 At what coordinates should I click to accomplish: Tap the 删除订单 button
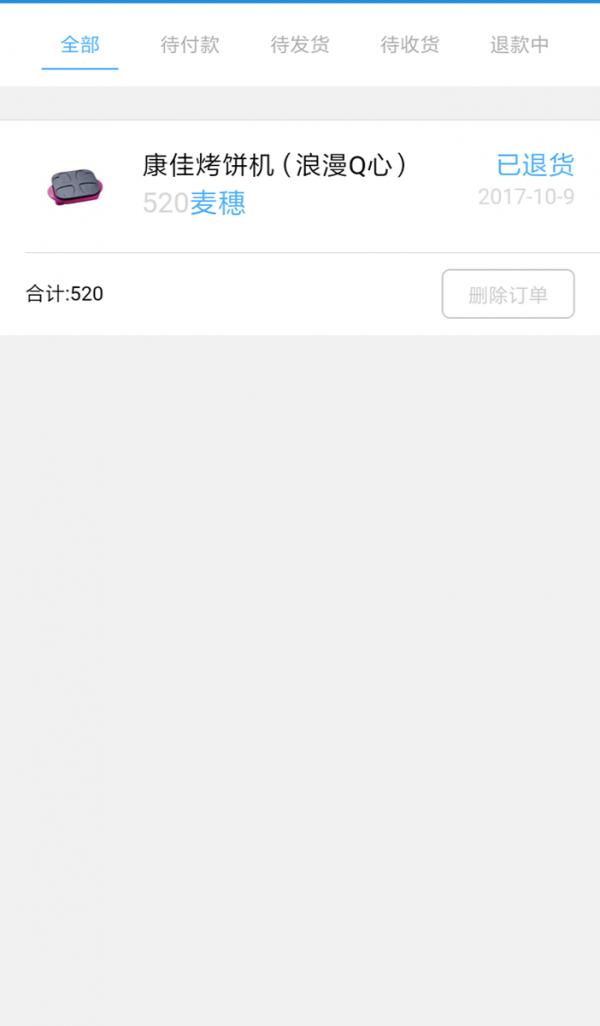click(508, 294)
